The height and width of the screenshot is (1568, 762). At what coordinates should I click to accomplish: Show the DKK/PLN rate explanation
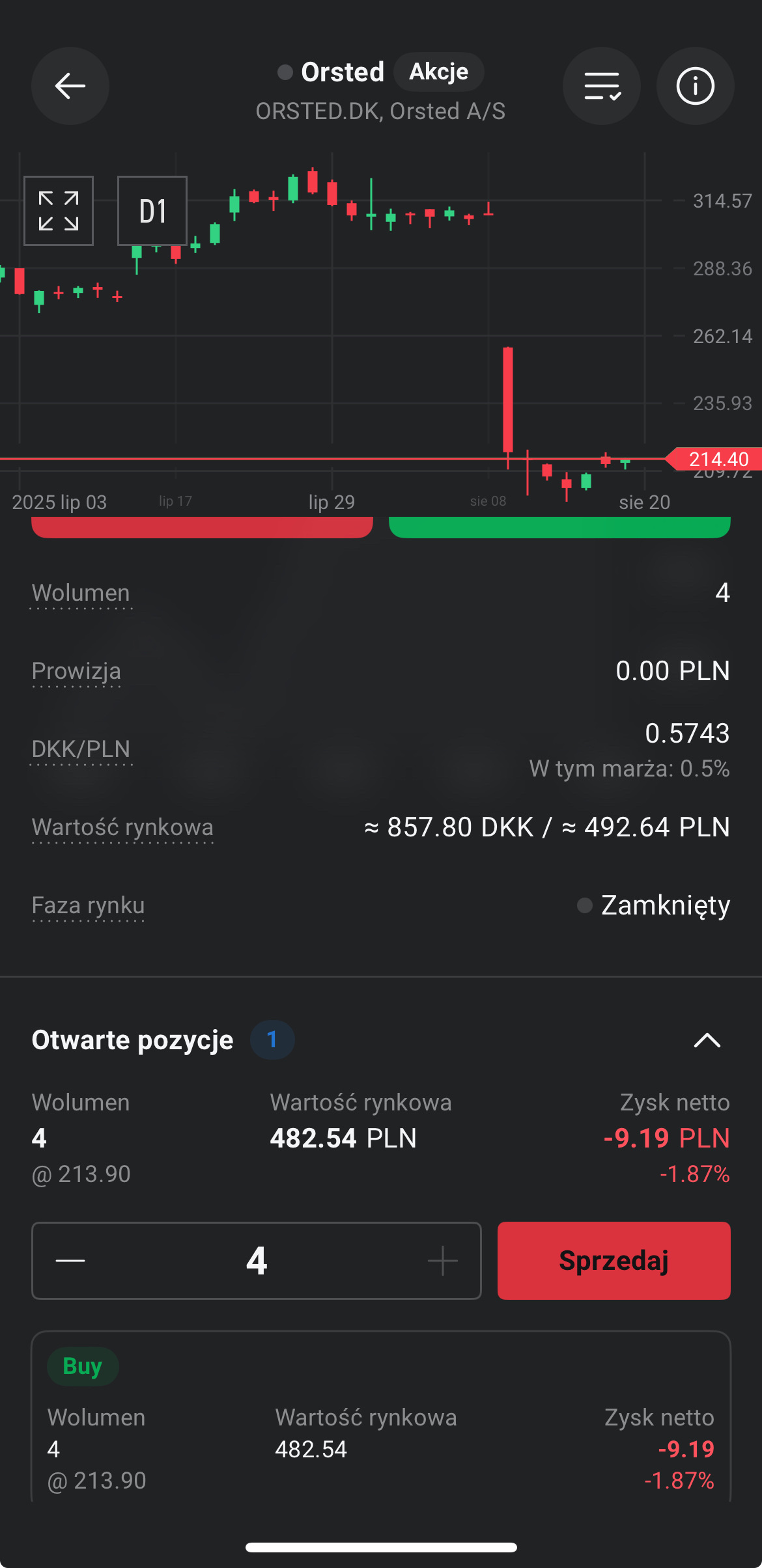(81, 749)
